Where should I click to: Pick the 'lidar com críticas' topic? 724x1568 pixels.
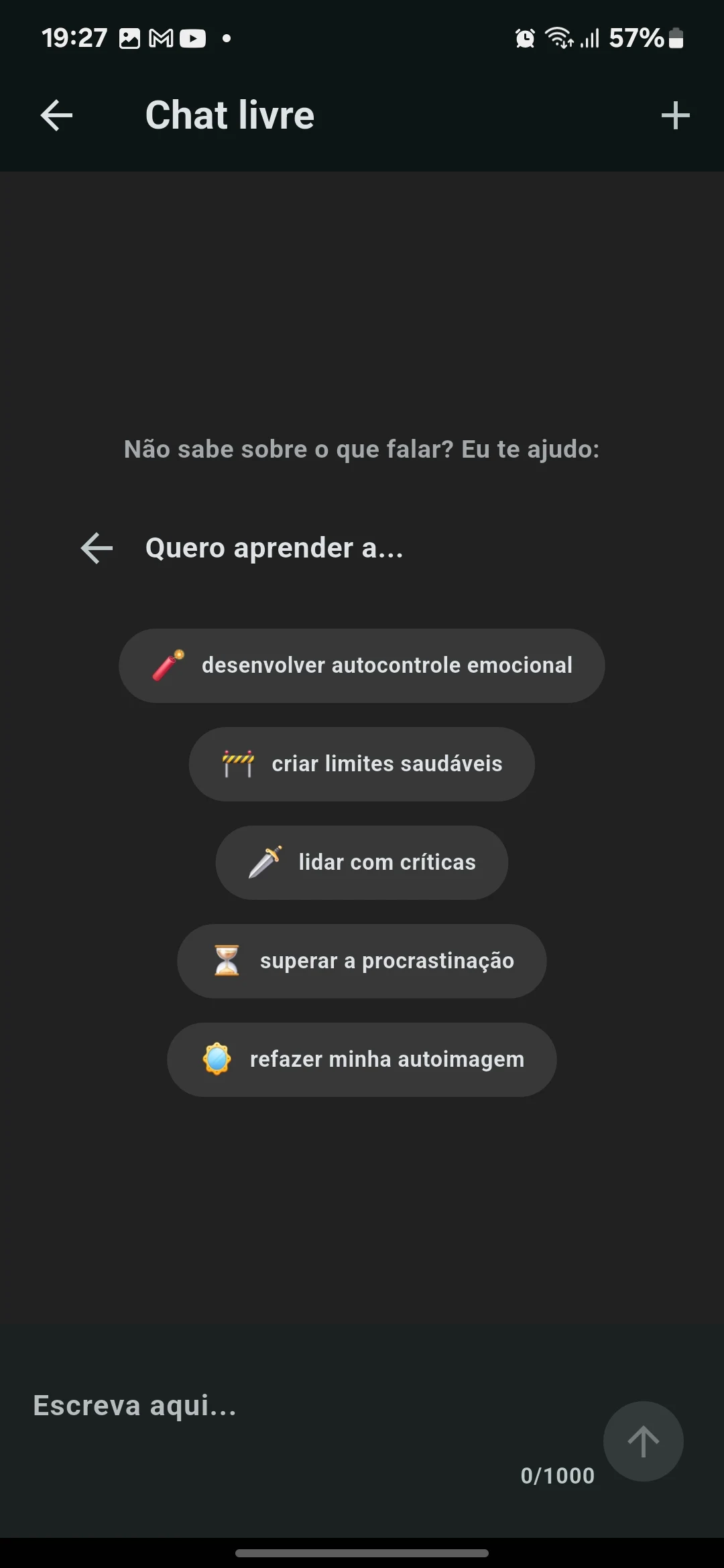362,862
